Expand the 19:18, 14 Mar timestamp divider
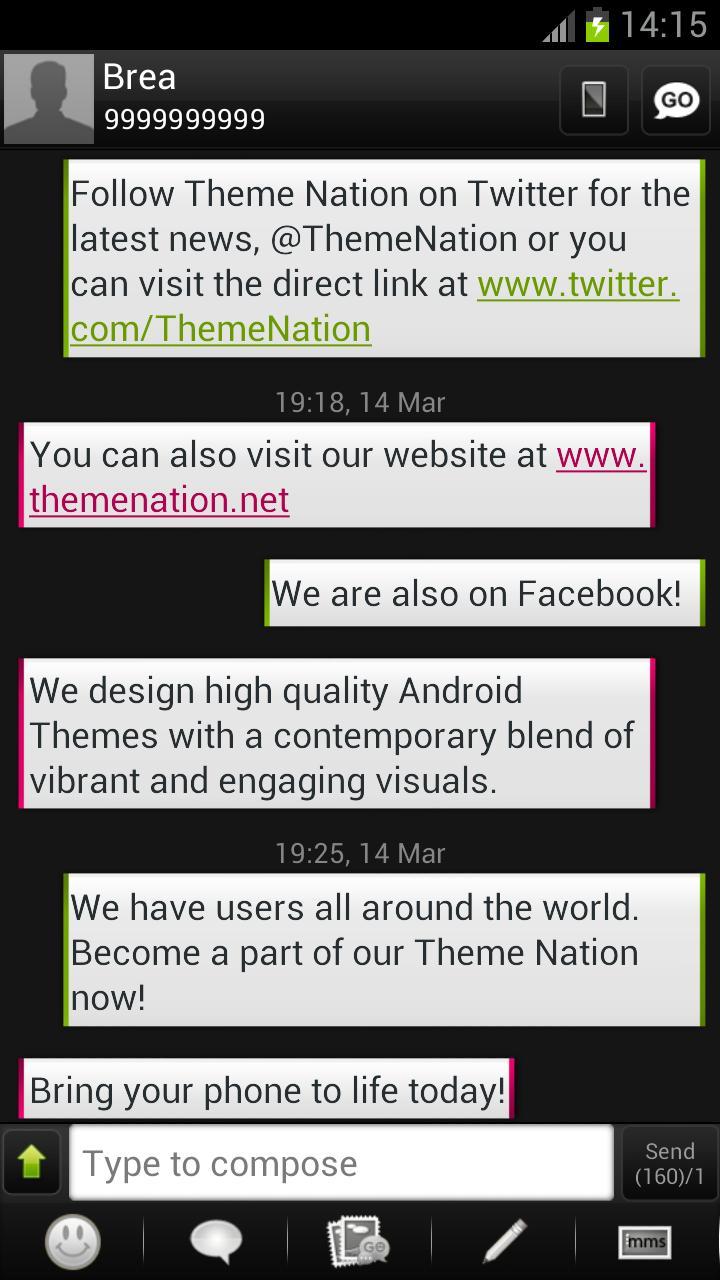 click(x=360, y=402)
